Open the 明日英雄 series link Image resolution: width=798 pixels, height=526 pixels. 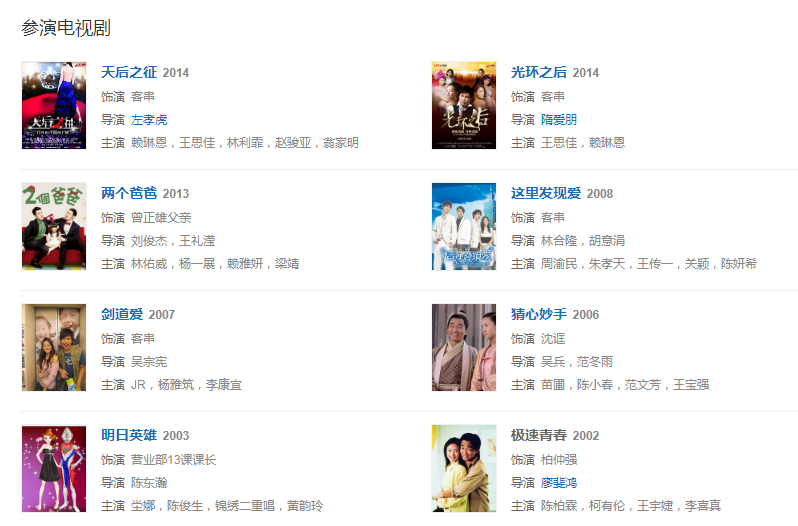click(x=129, y=435)
